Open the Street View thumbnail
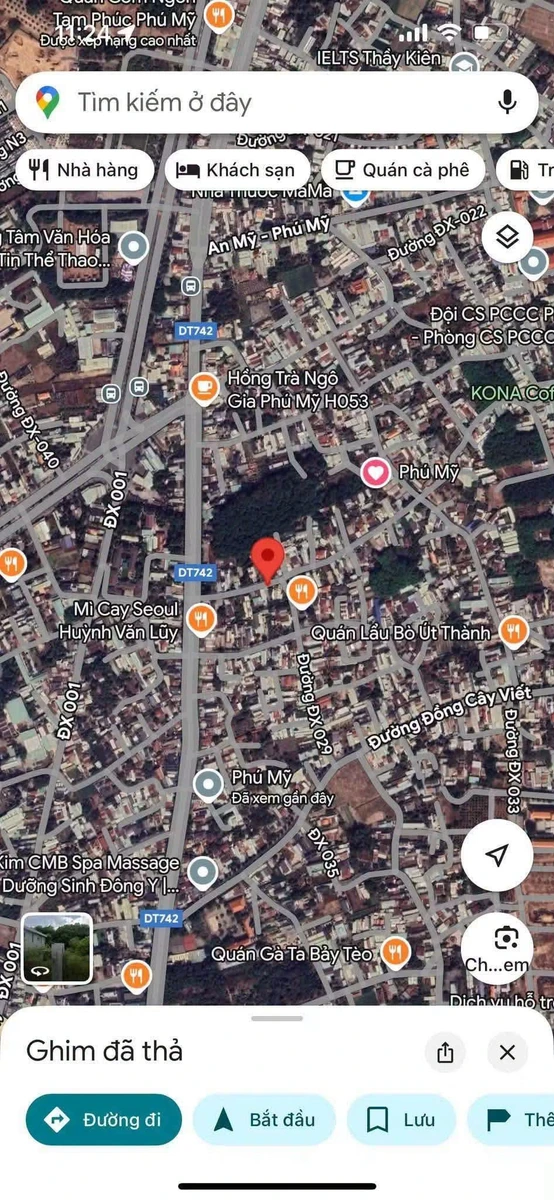 coord(57,949)
